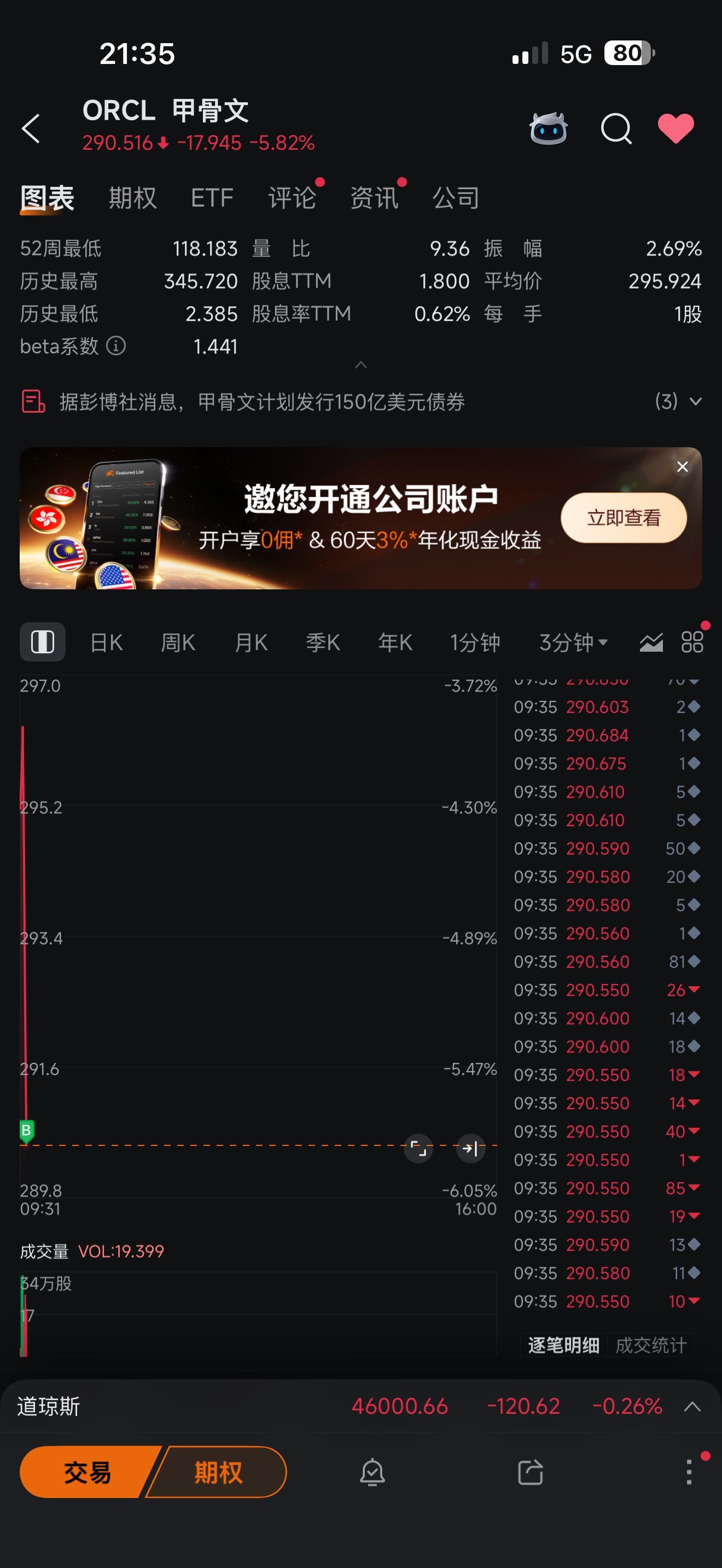
Task: Remove ORCL from favorites with heart icon
Action: pyautogui.click(x=676, y=128)
